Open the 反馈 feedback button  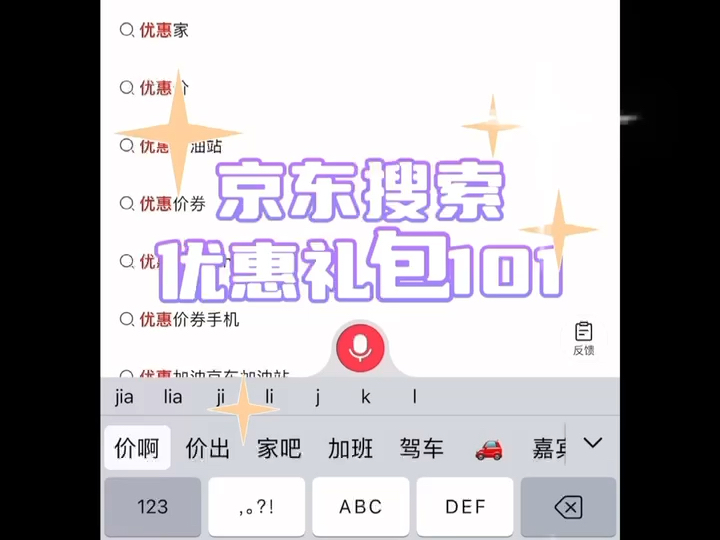pos(583,338)
